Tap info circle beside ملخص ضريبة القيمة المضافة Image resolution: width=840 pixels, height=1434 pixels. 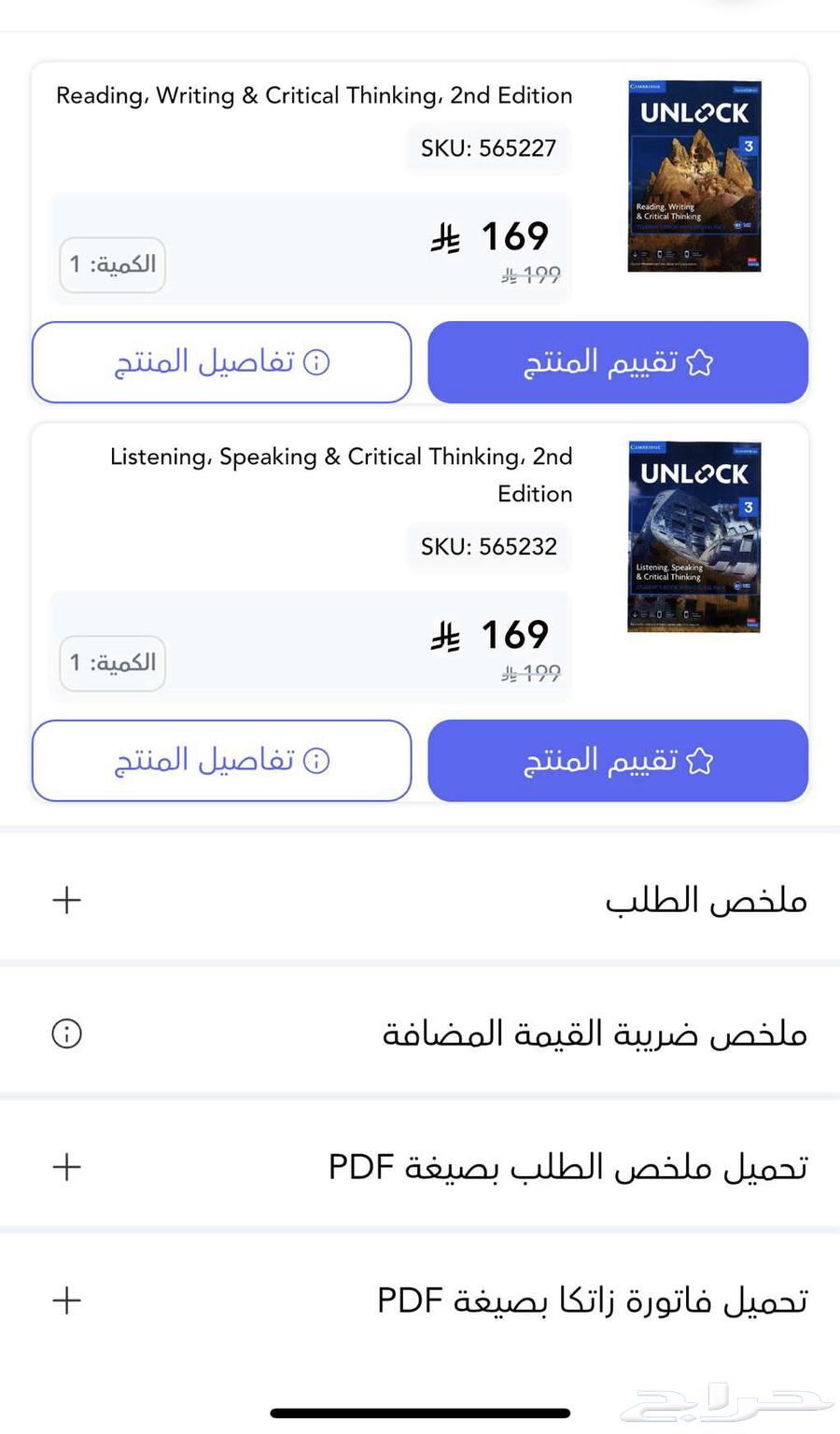tap(65, 1033)
